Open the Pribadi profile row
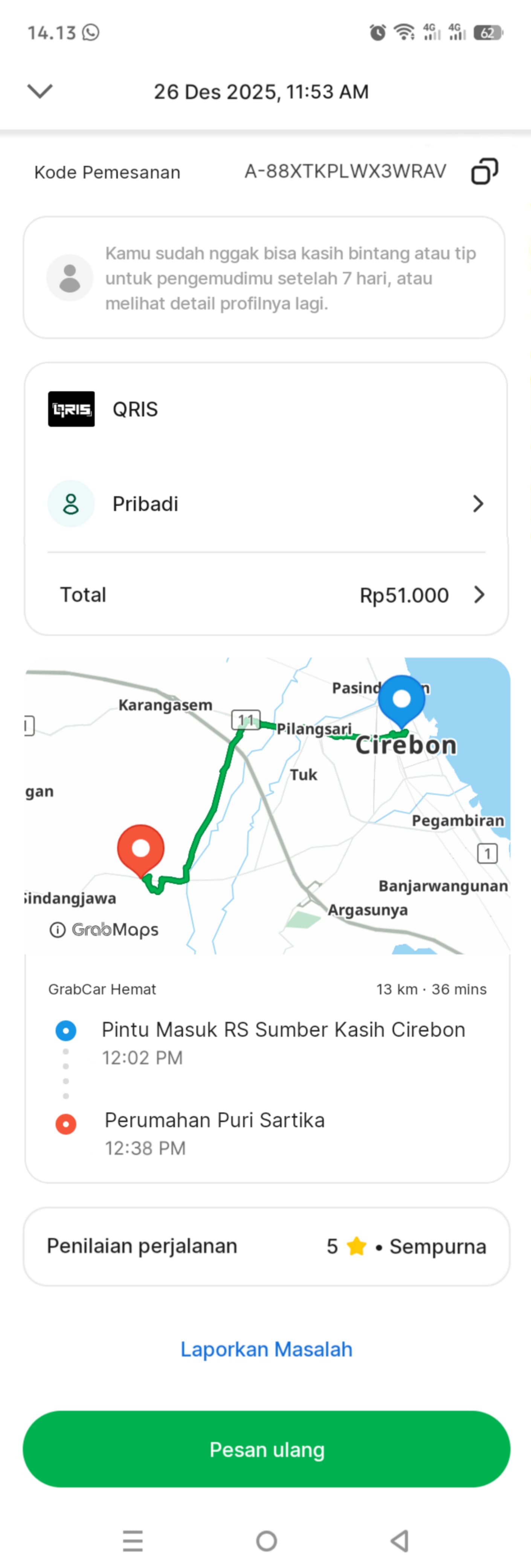This screenshot has width=531, height=1568. click(266, 504)
